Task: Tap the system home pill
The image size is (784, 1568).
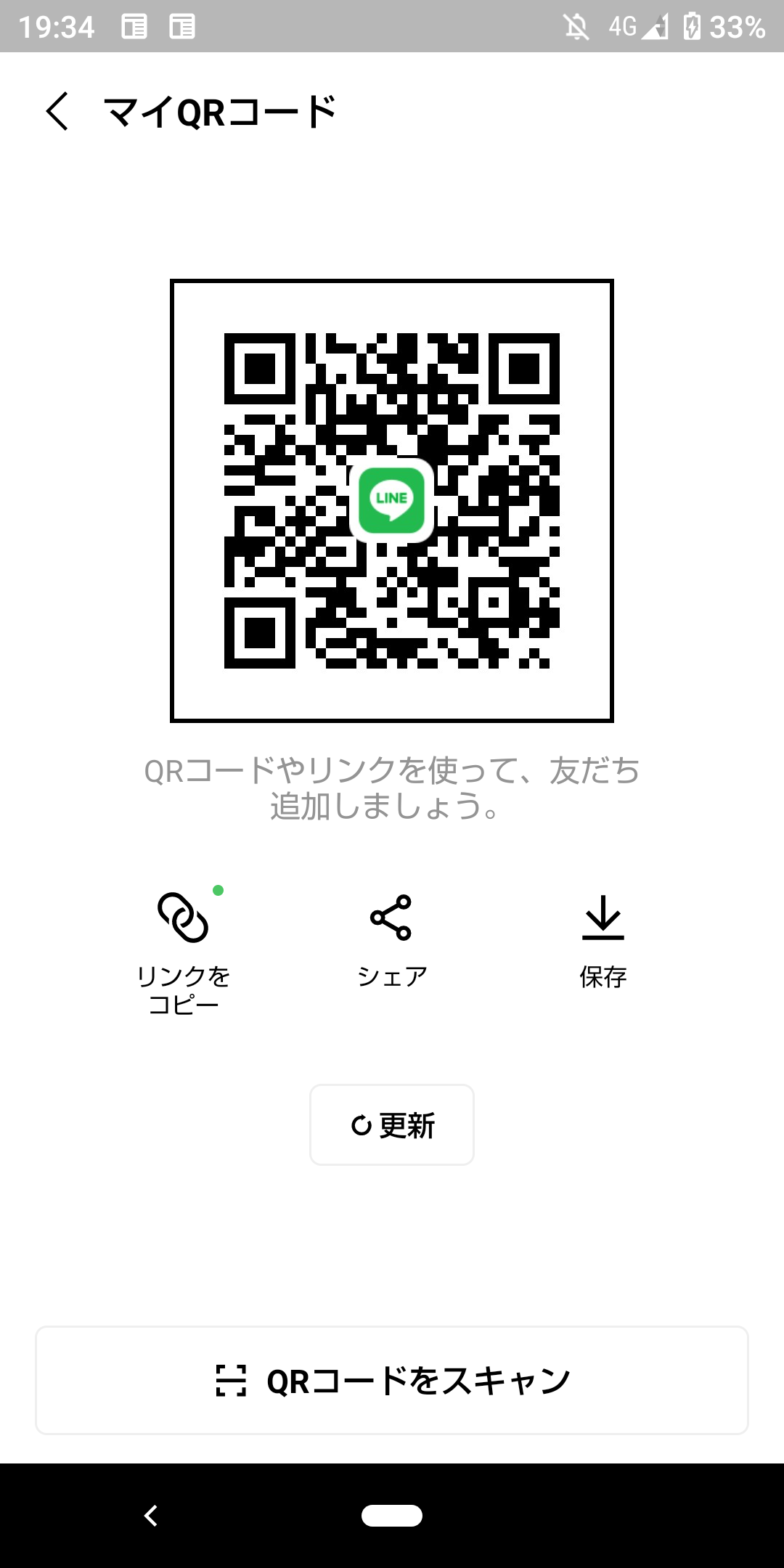Action: (392, 1516)
